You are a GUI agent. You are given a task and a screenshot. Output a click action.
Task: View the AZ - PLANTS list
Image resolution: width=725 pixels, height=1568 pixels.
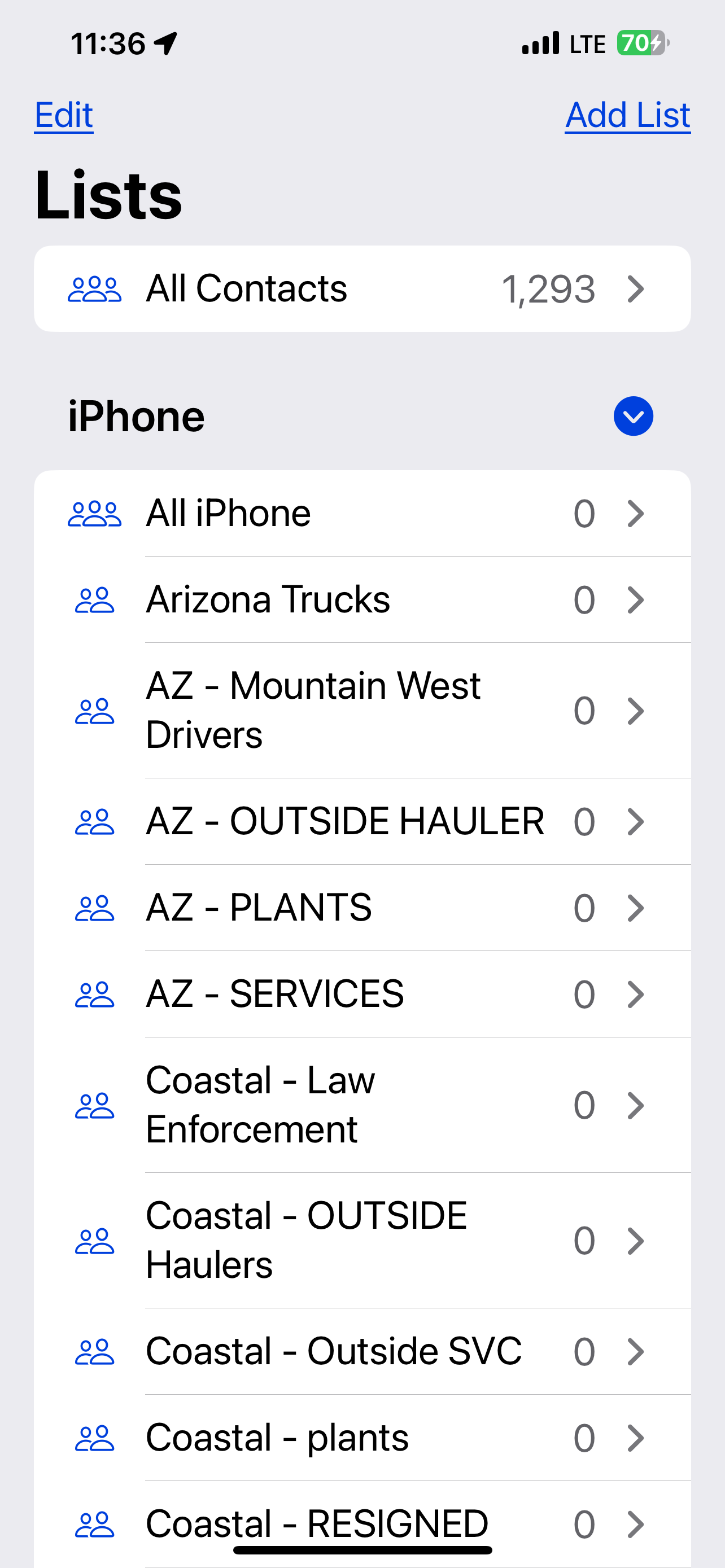pos(362,908)
